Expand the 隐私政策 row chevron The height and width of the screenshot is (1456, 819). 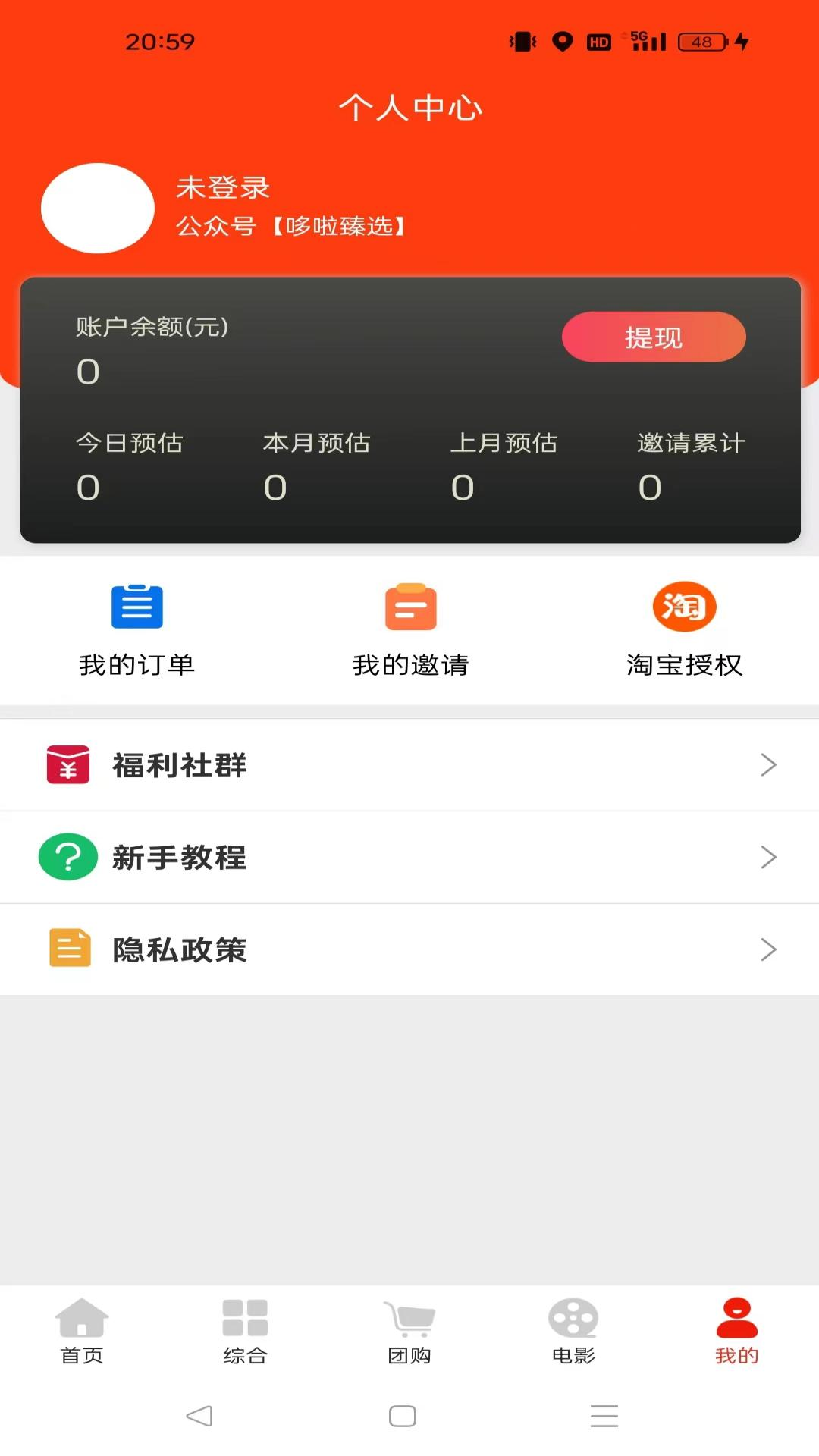coord(769,949)
